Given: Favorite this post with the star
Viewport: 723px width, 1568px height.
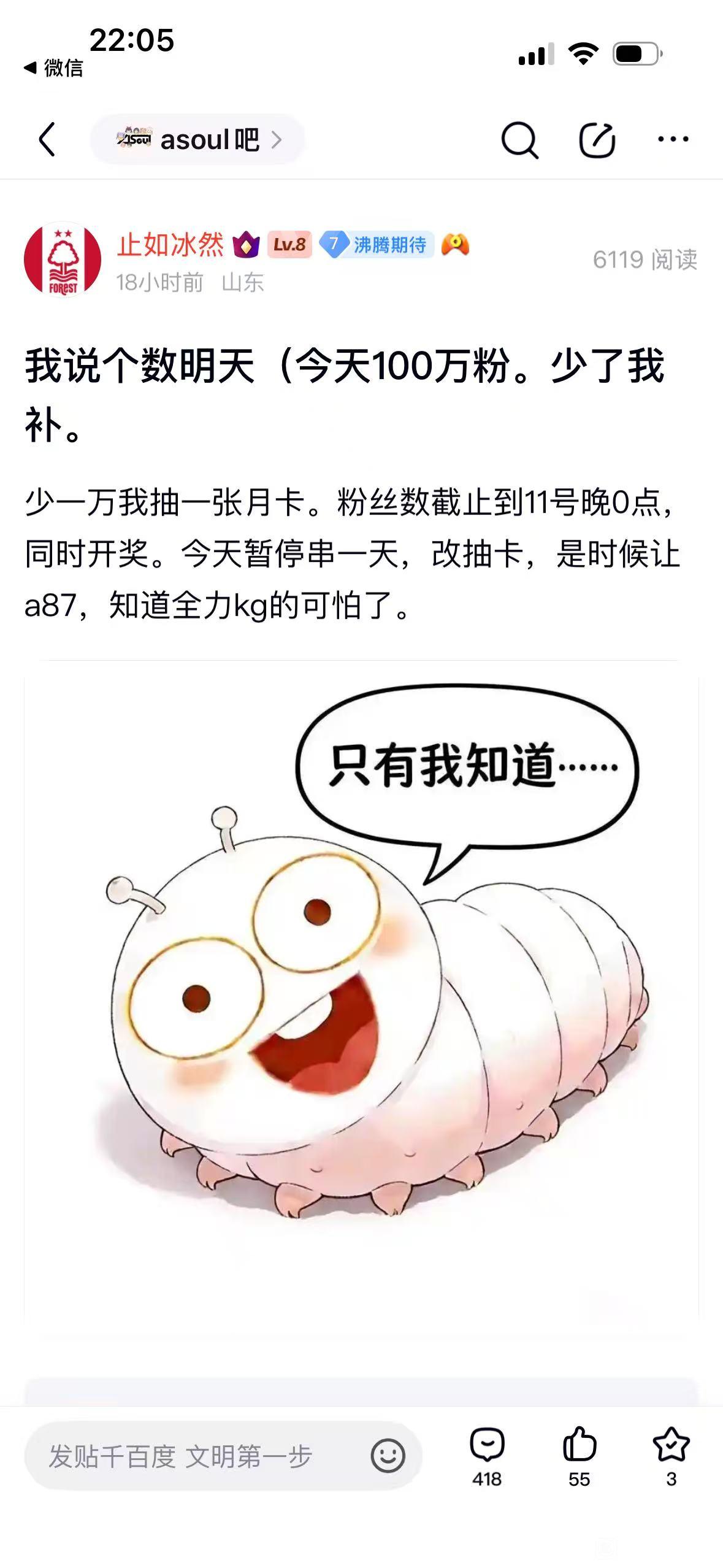Looking at the screenshot, I should pos(671,1457).
